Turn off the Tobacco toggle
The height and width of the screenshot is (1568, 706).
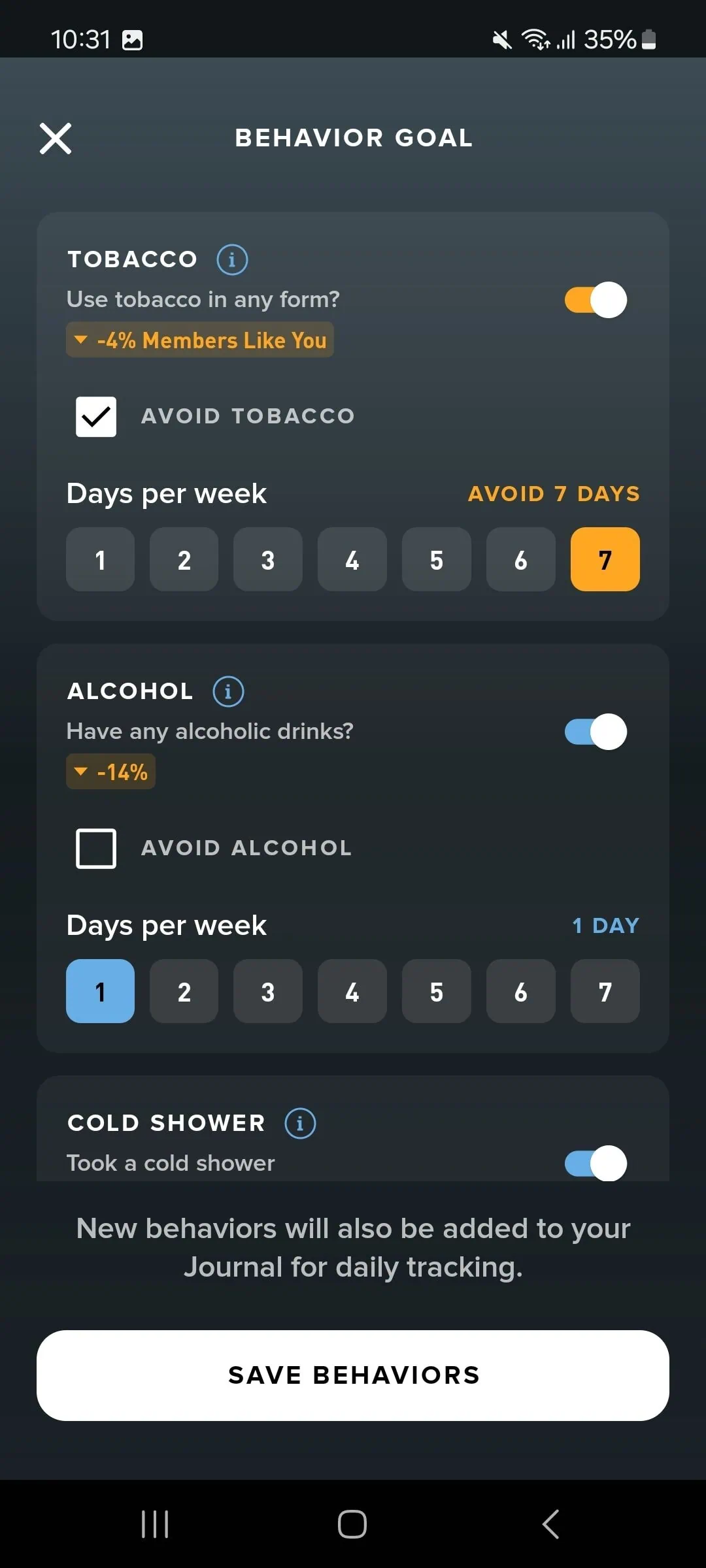click(596, 300)
